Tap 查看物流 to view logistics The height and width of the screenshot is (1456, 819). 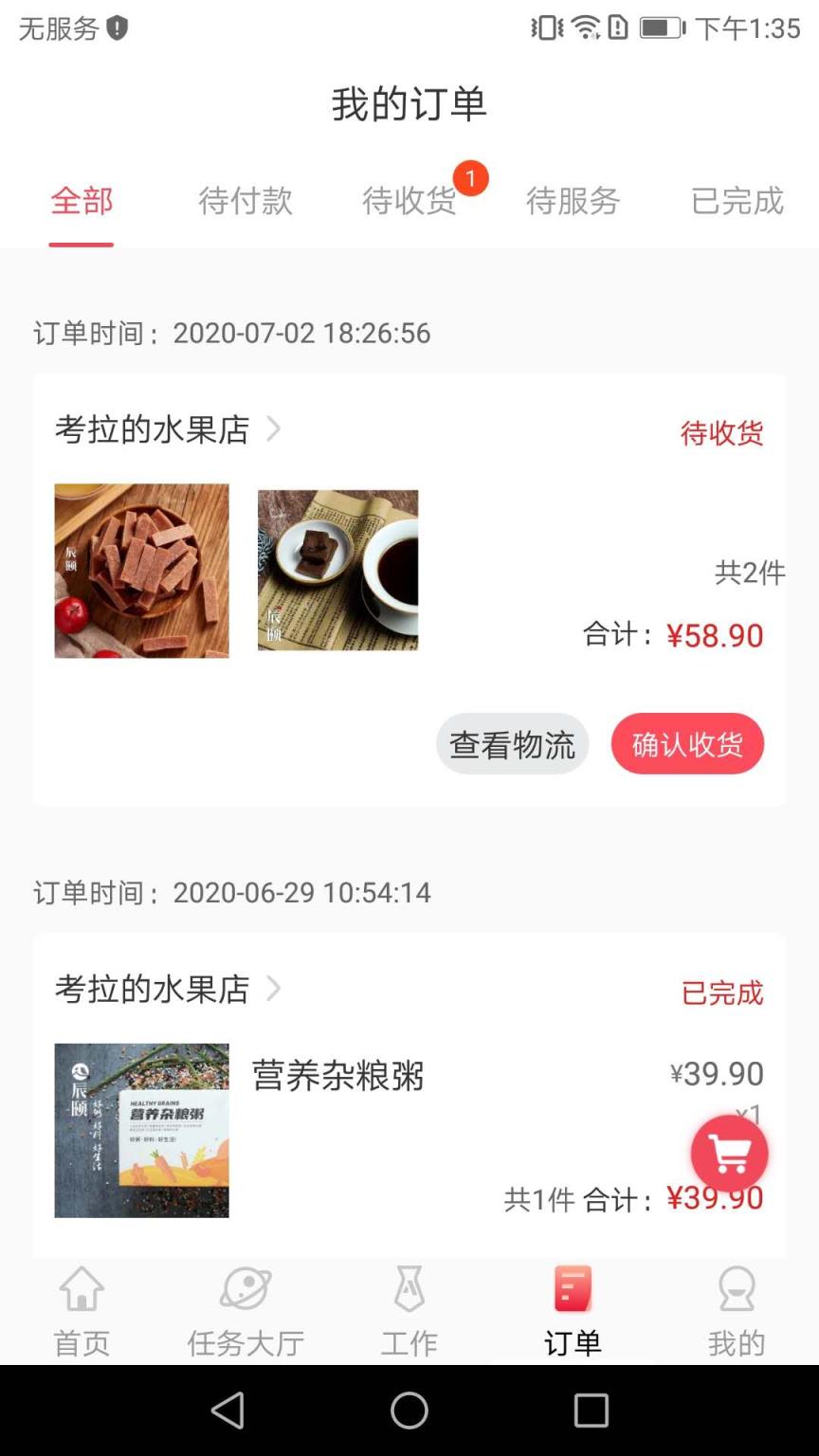[x=512, y=744]
